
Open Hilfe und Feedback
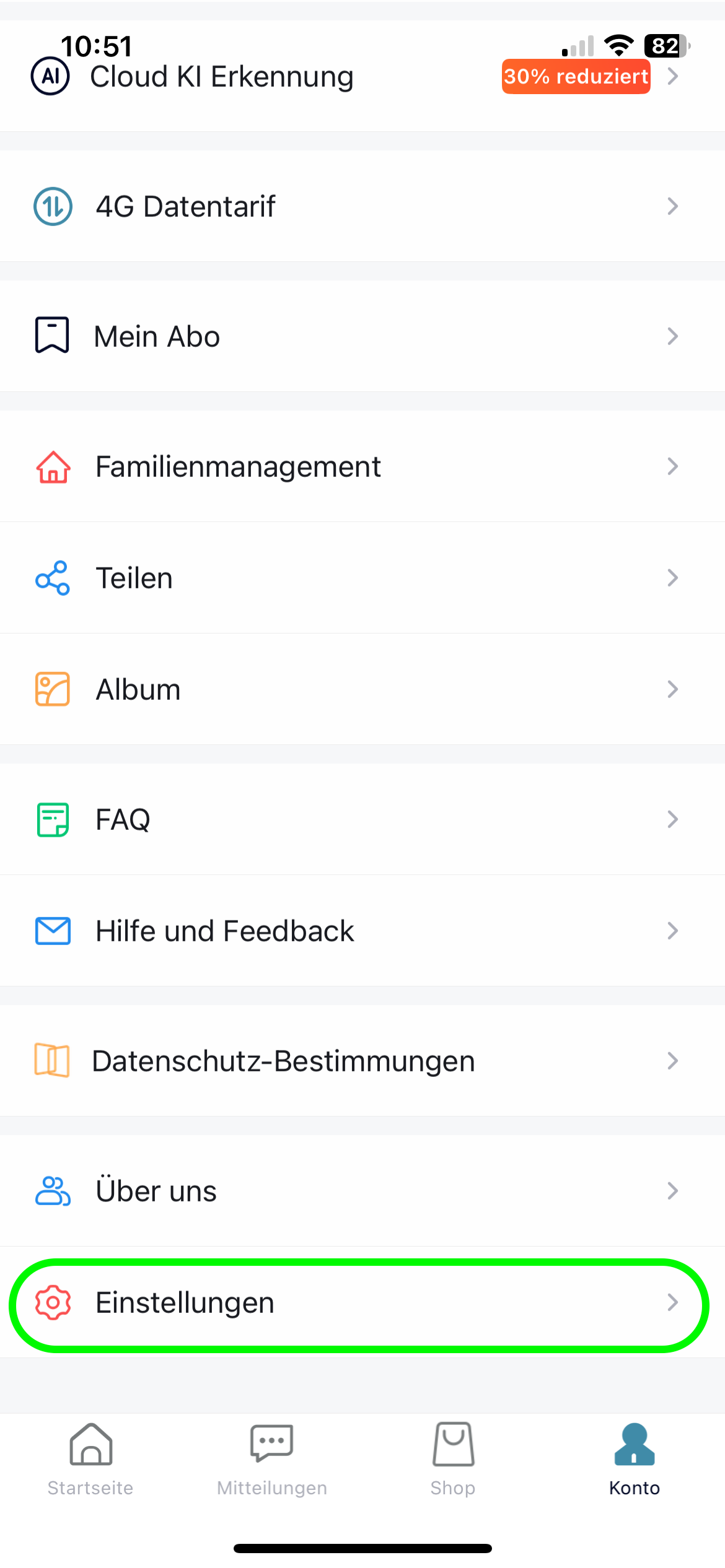(x=224, y=931)
